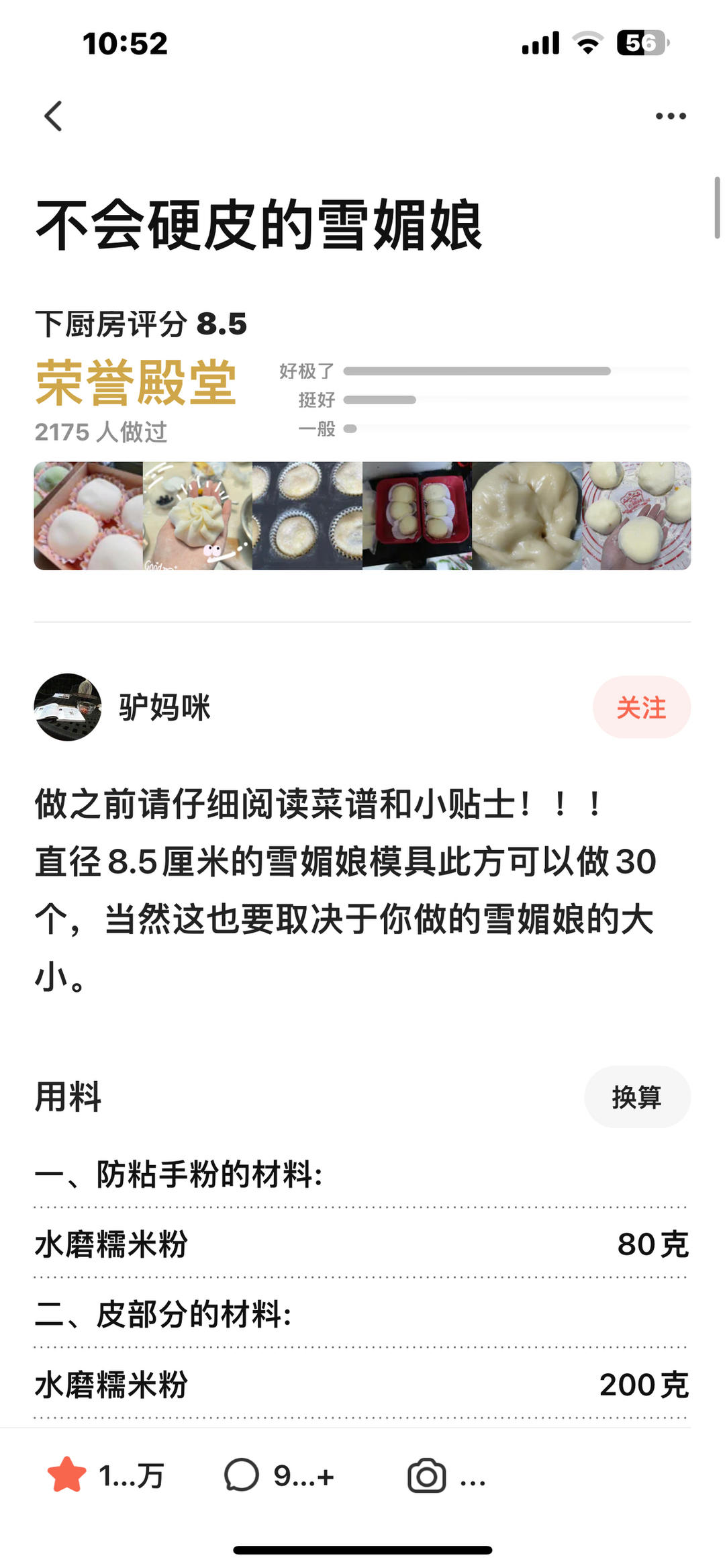This screenshot has width=725, height=1568.
Task: Open 驴妈咪's profile avatar
Action: click(x=68, y=707)
